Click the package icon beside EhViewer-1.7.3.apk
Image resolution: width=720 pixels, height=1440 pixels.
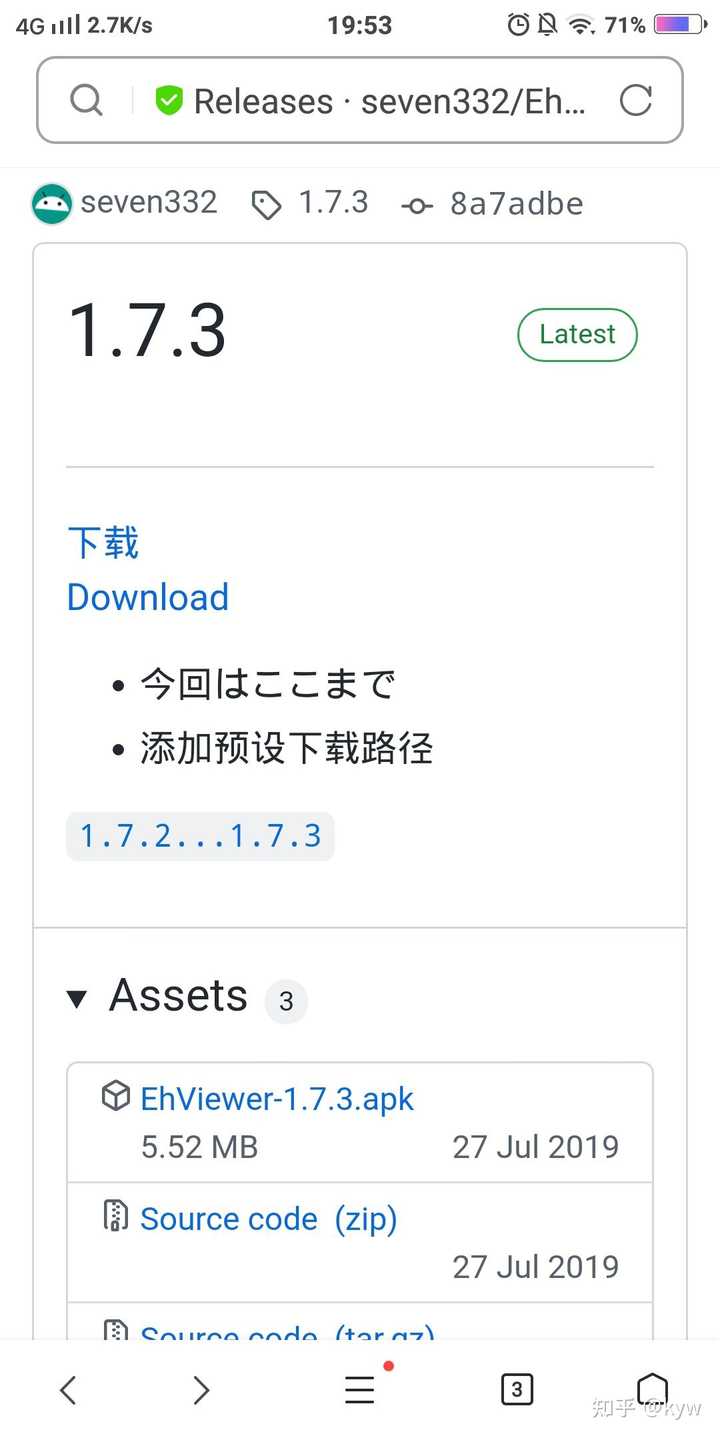click(116, 1096)
